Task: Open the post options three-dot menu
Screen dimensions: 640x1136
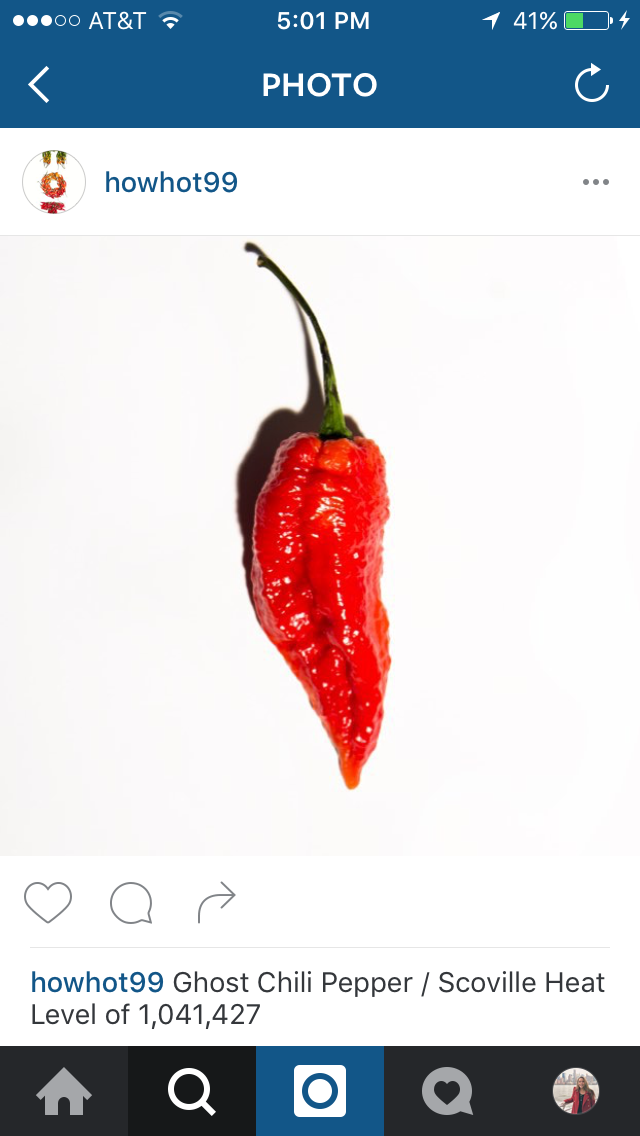Action: coord(595,182)
